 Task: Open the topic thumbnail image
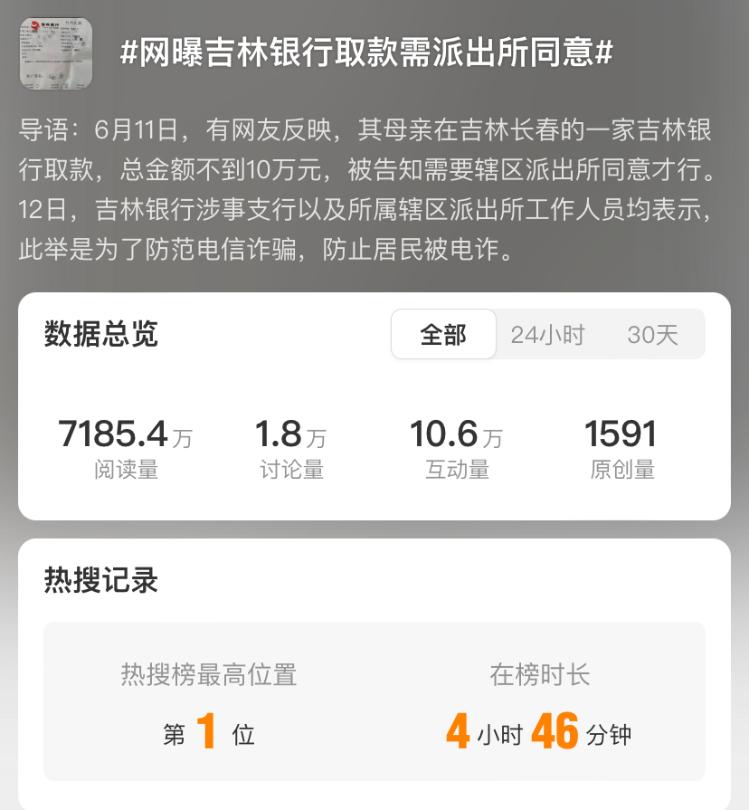56,53
